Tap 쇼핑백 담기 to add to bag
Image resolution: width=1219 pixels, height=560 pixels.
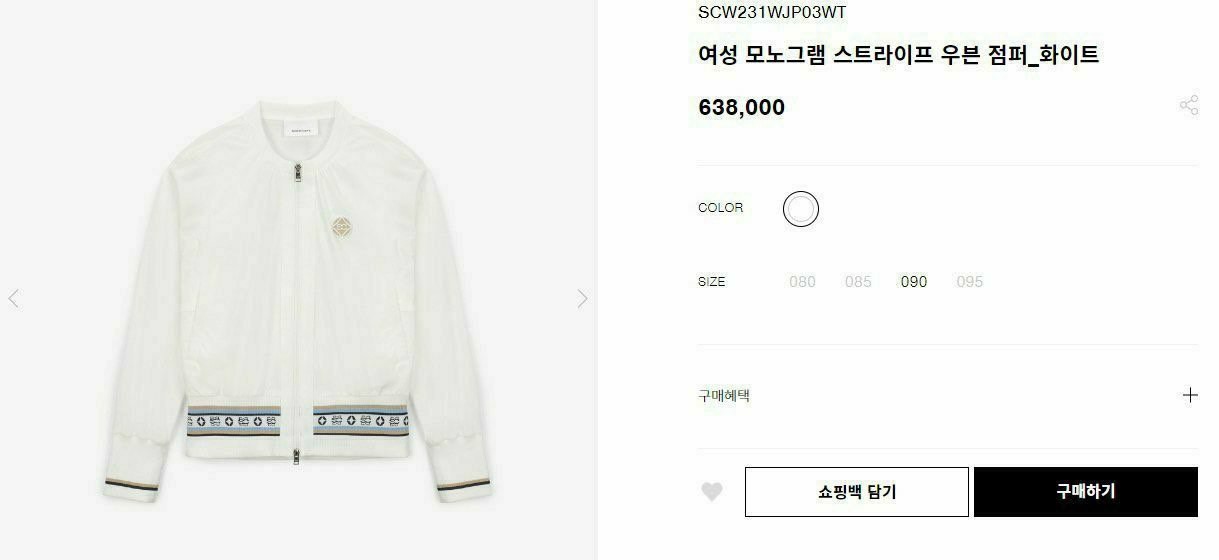pyautogui.click(x=856, y=492)
